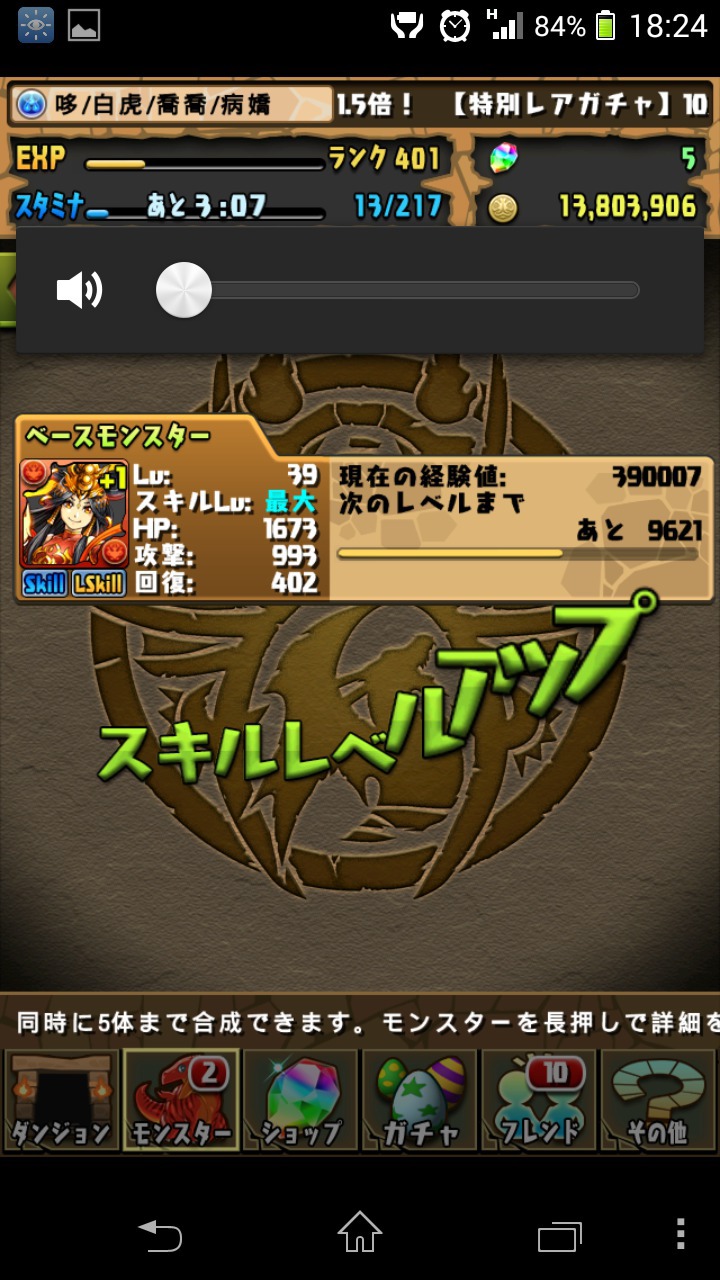Tap the speaker volume icon
720x1280 pixels.
80,290
